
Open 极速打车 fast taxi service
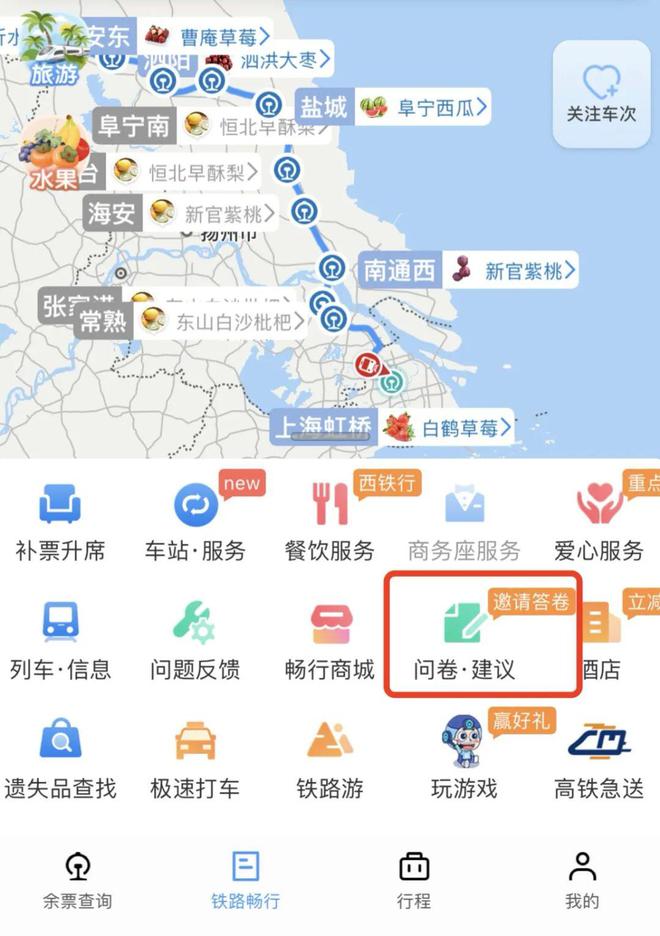(x=195, y=758)
